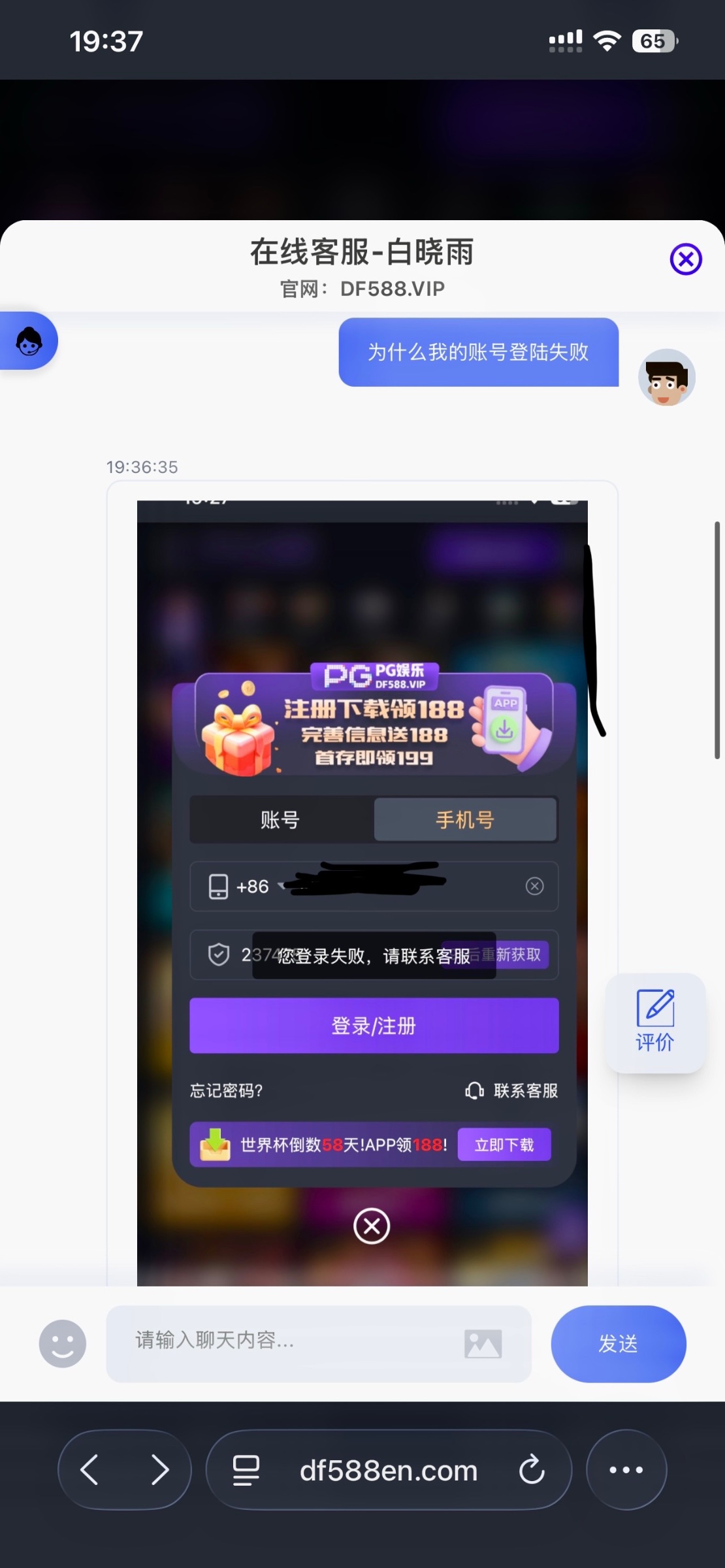725x1568 pixels.
Task: Open the df588en.com address bar
Action: click(x=388, y=1471)
